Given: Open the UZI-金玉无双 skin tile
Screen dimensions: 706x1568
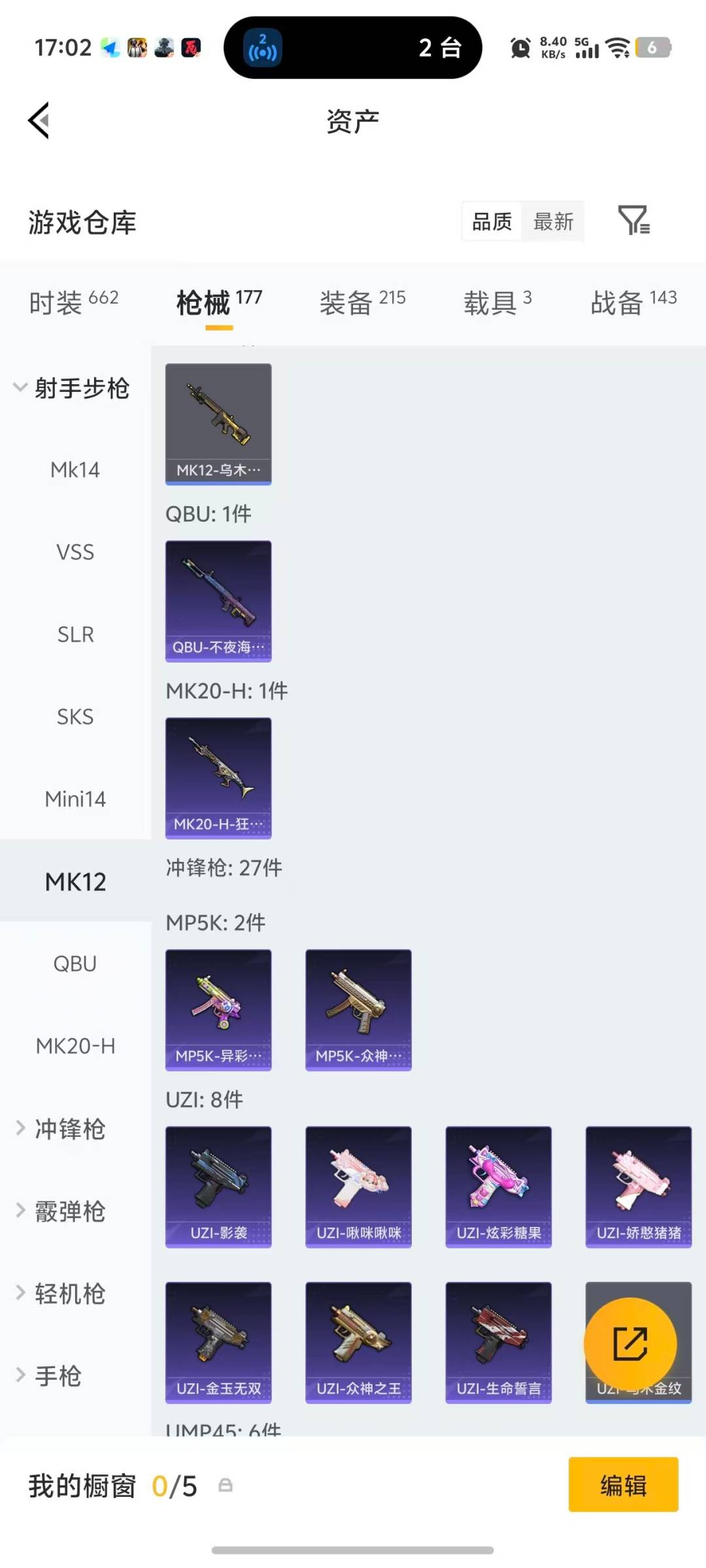Looking at the screenshot, I should pos(218,1342).
